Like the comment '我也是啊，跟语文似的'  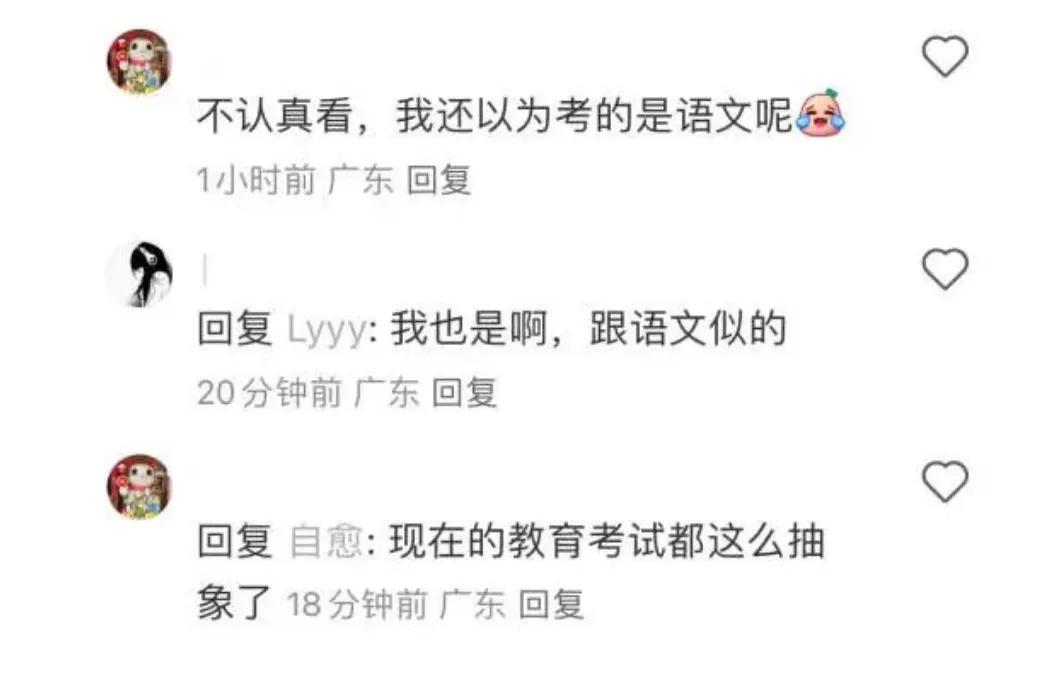[x=943, y=270]
